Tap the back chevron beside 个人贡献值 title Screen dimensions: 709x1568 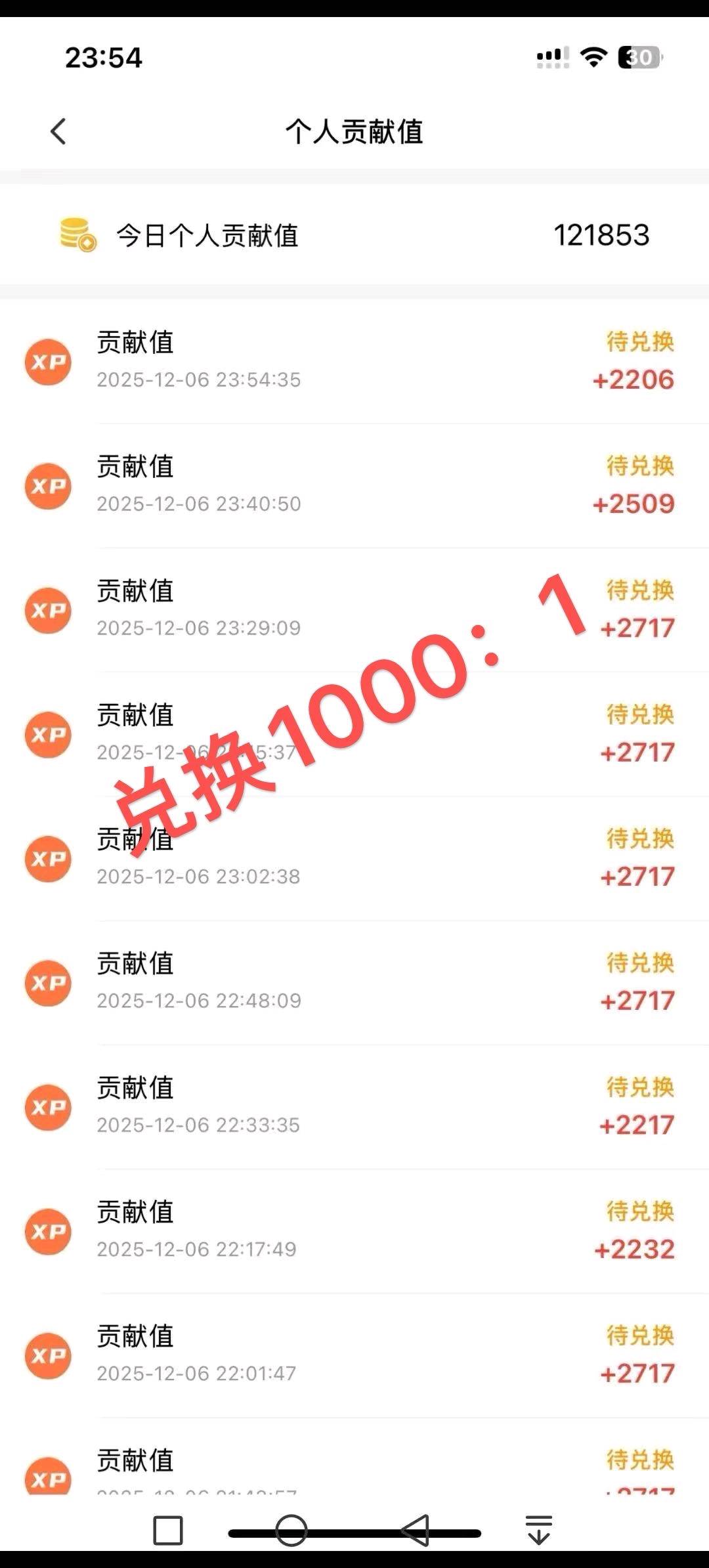click(x=58, y=131)
